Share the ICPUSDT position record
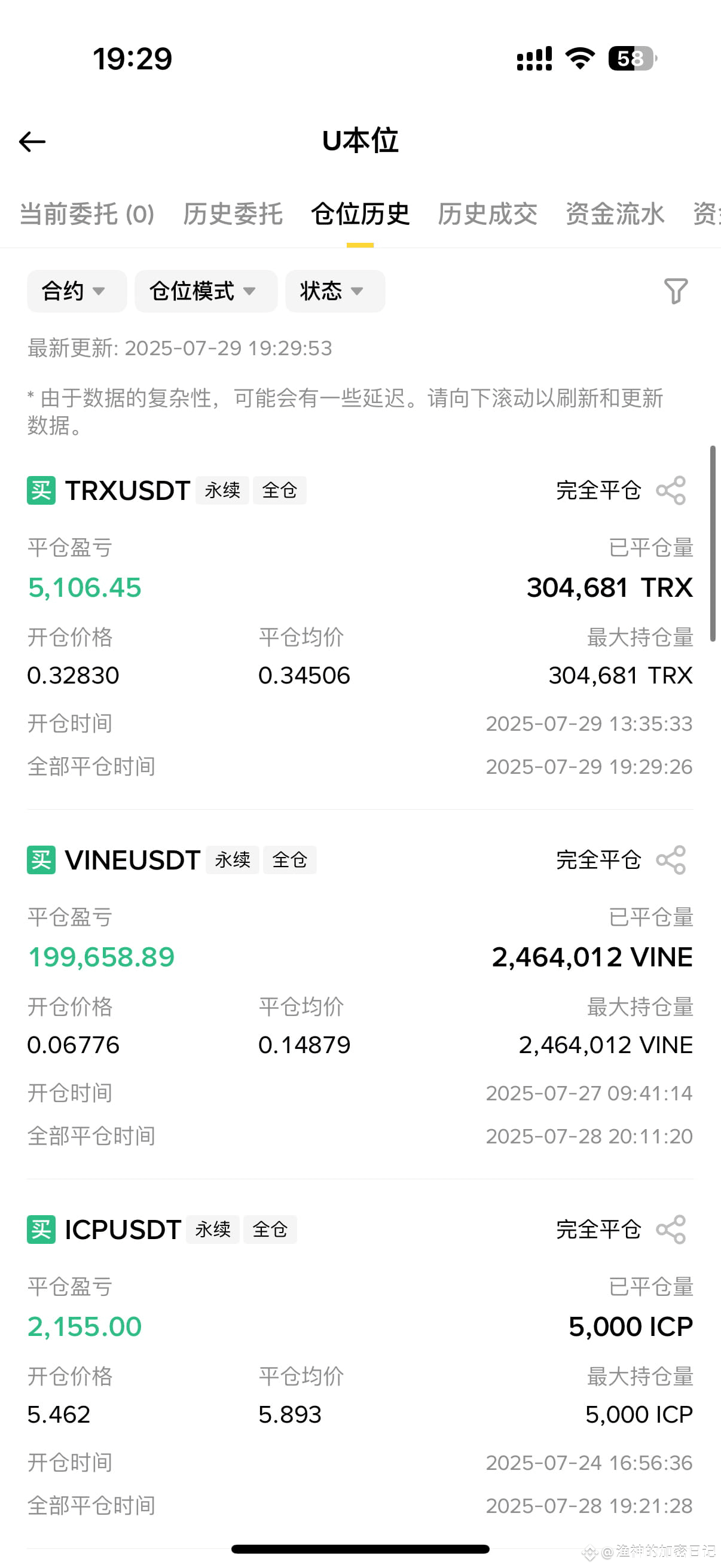This screenshot has height=1568, width=721. click(x=671, y=1230)
